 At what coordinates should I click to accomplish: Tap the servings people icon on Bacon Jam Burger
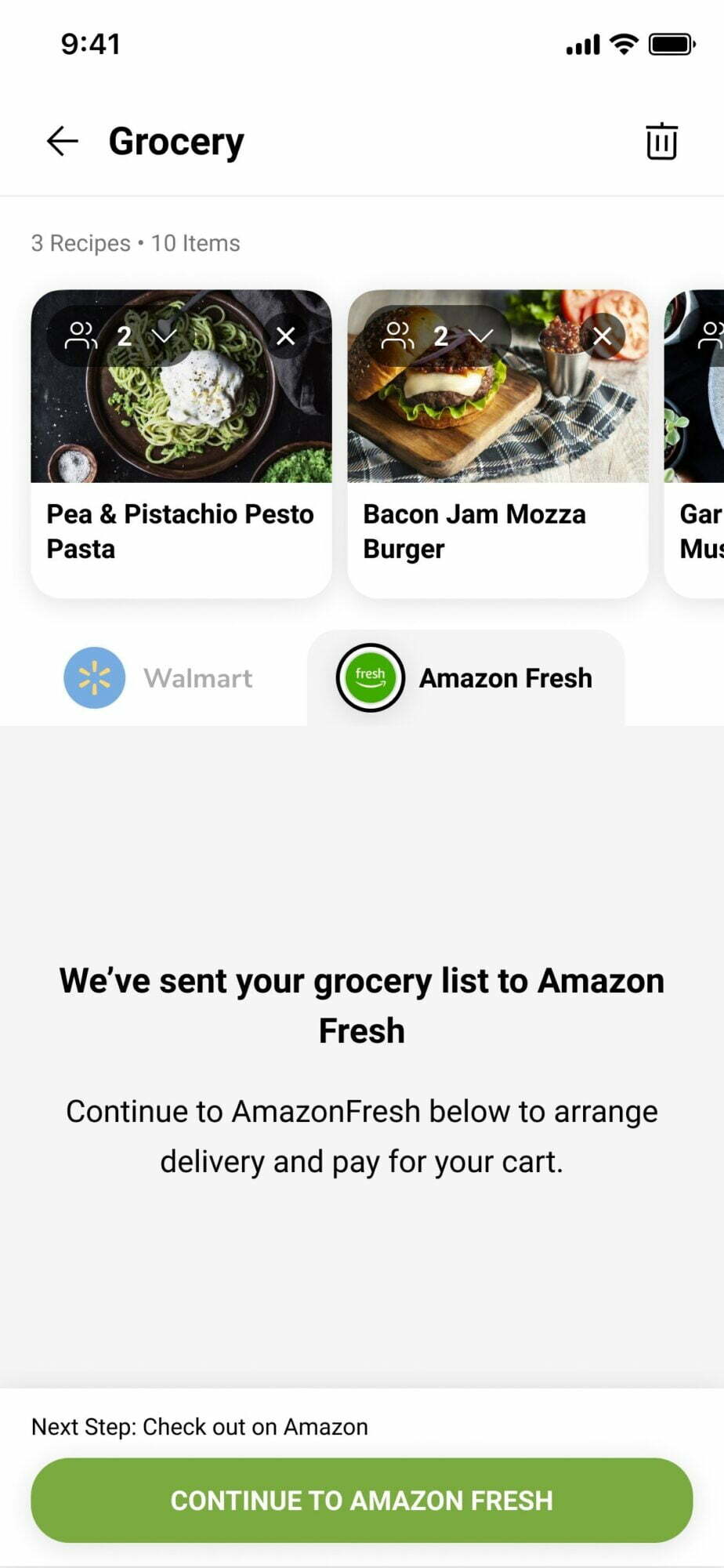coord(396,336)
